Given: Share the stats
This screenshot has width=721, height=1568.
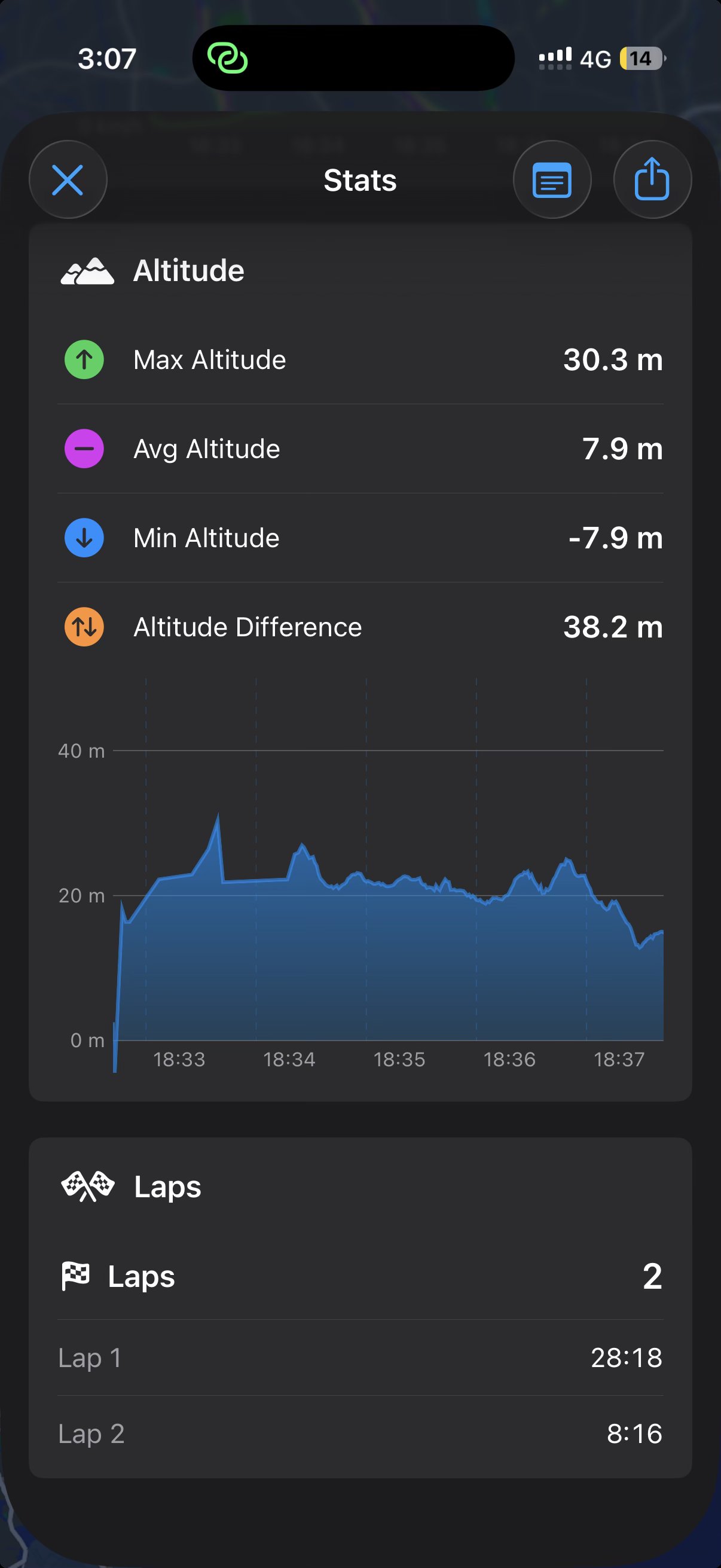Looking at the screenshot, I should pyautogui.click(x=652, y=179).
